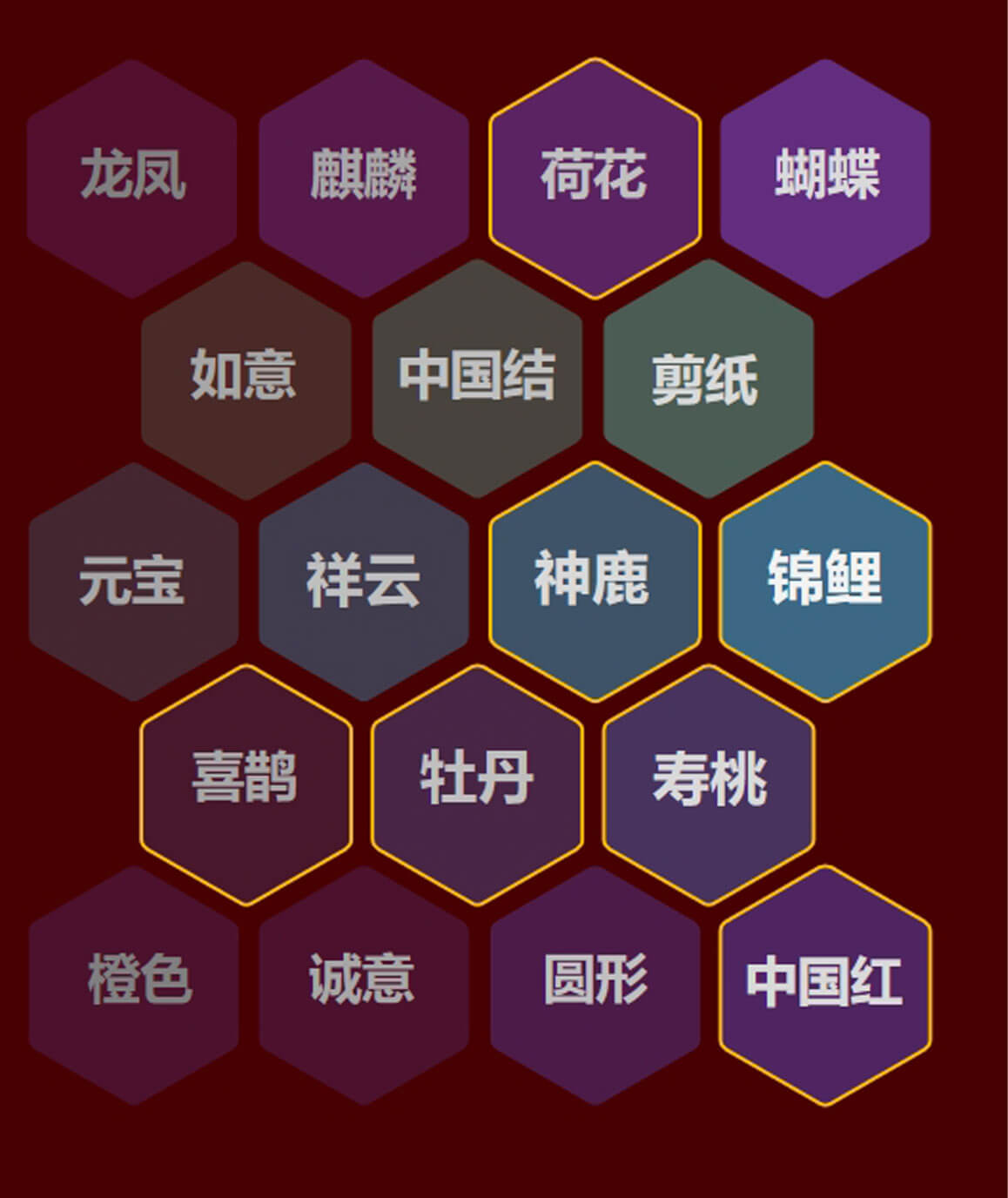Tap the 蝴蝶 hexagon
This screenshot has width=1008, height=1198.
click(825, 178)
